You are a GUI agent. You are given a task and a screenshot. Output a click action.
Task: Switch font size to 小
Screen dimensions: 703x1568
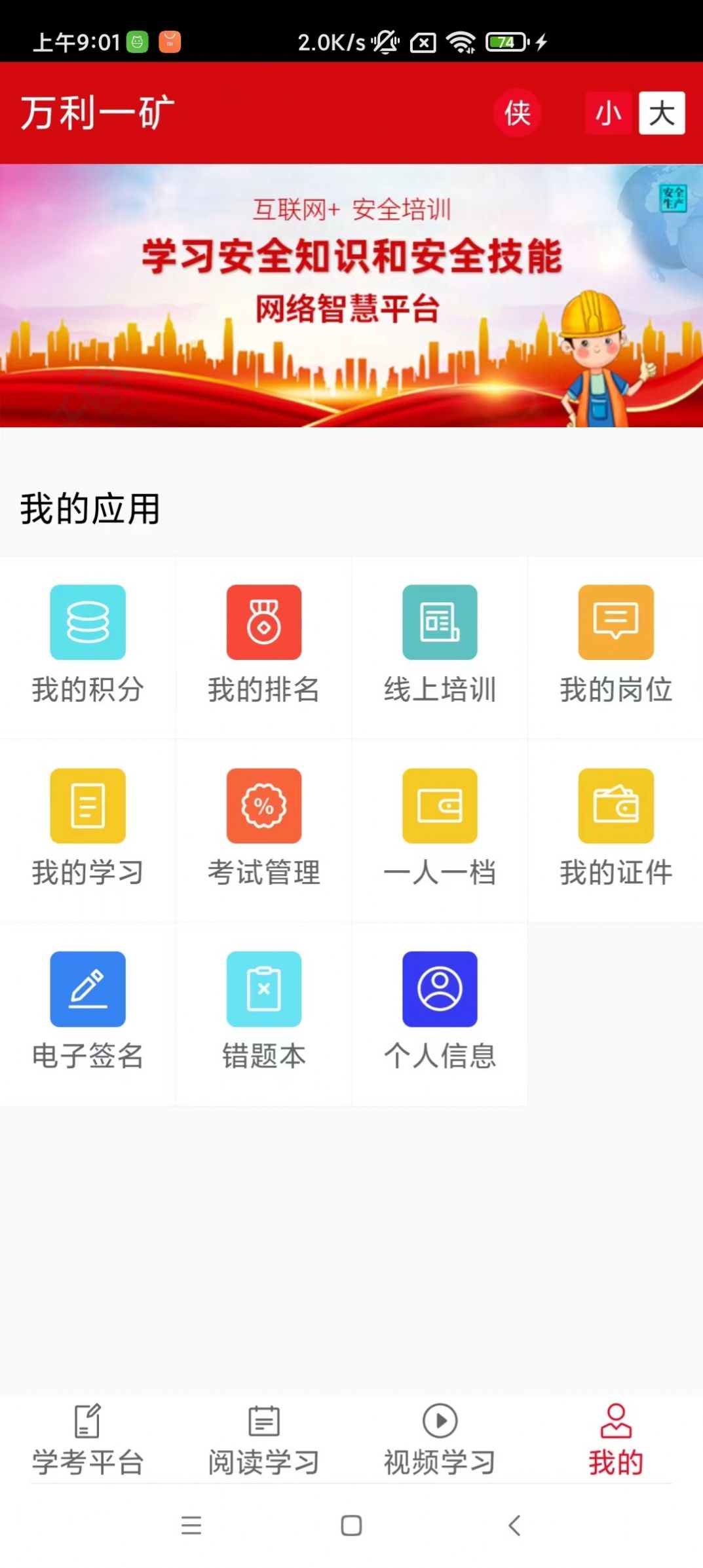[x=608, y=113]
